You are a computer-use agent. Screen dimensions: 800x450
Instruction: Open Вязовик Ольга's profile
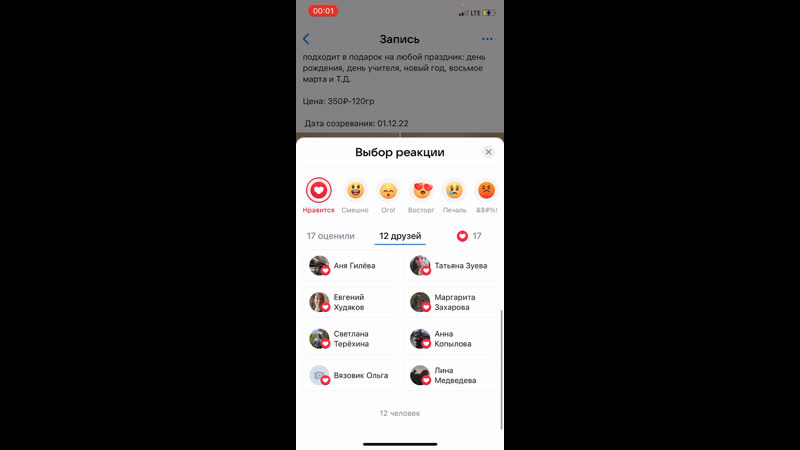point(350,375)
